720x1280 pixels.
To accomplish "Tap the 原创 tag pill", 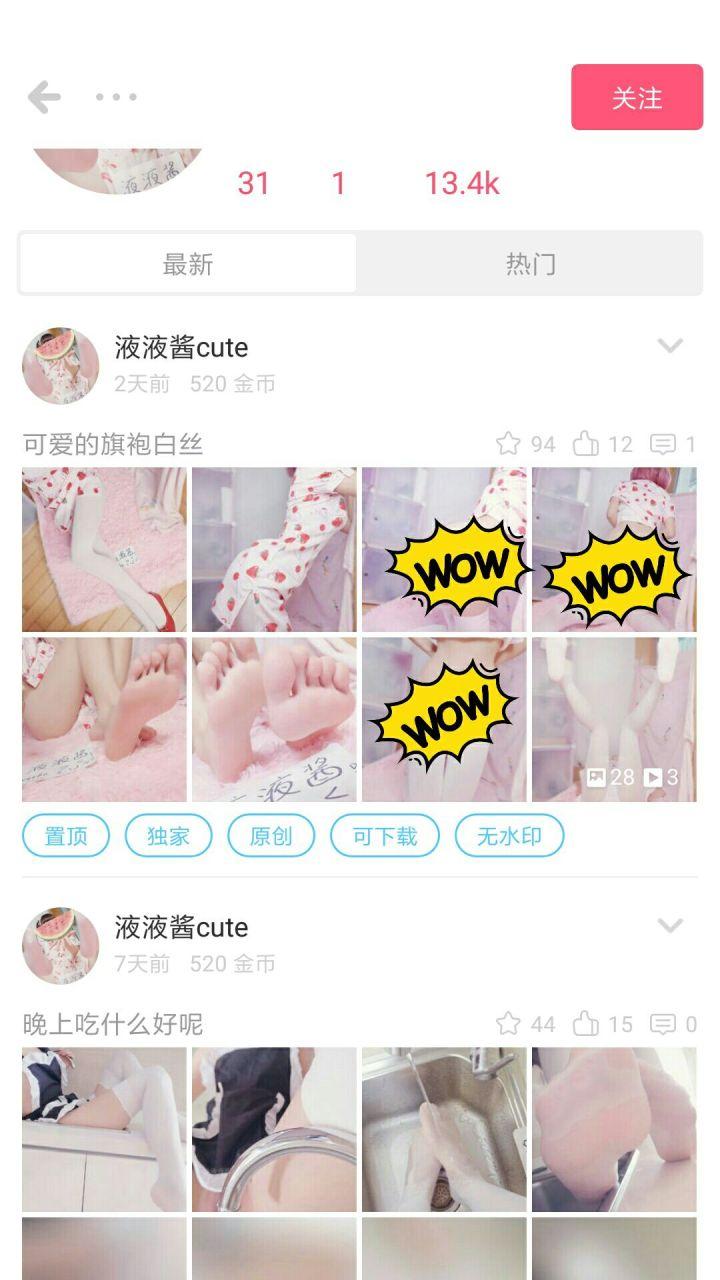I will click(271, 836).
